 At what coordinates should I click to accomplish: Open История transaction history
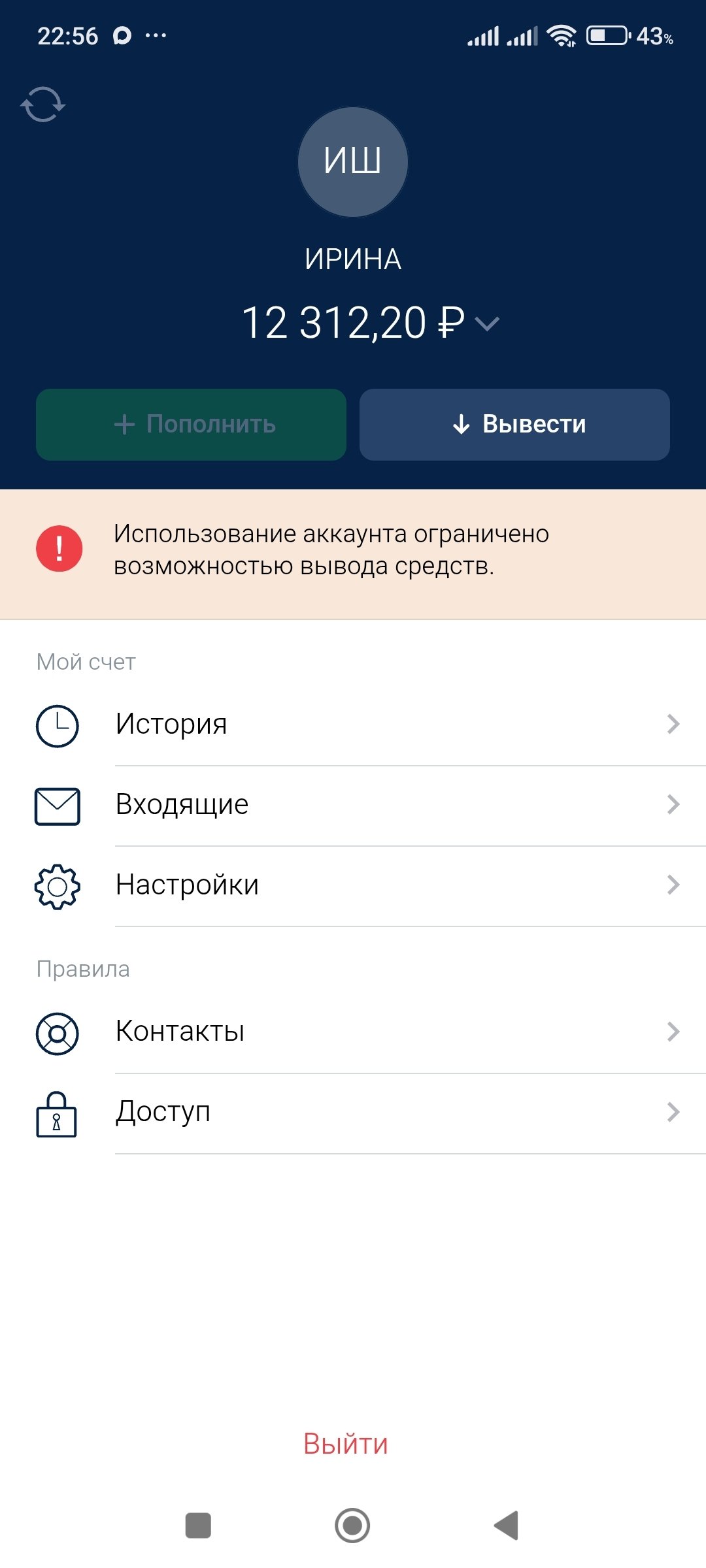click(x=353, y=725)
